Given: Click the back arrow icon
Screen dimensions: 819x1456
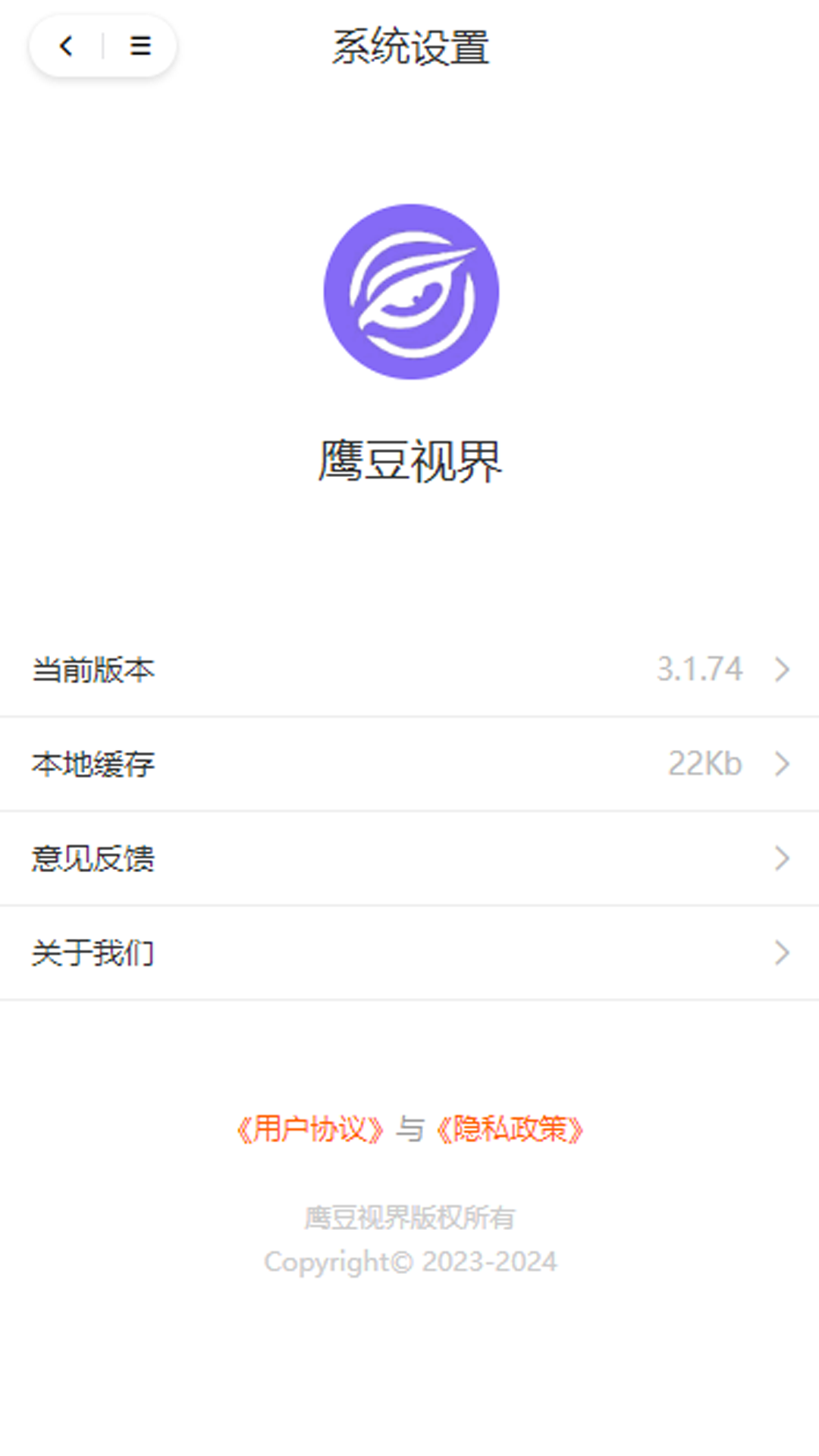Looking at the screenshot, I should 65,46.
